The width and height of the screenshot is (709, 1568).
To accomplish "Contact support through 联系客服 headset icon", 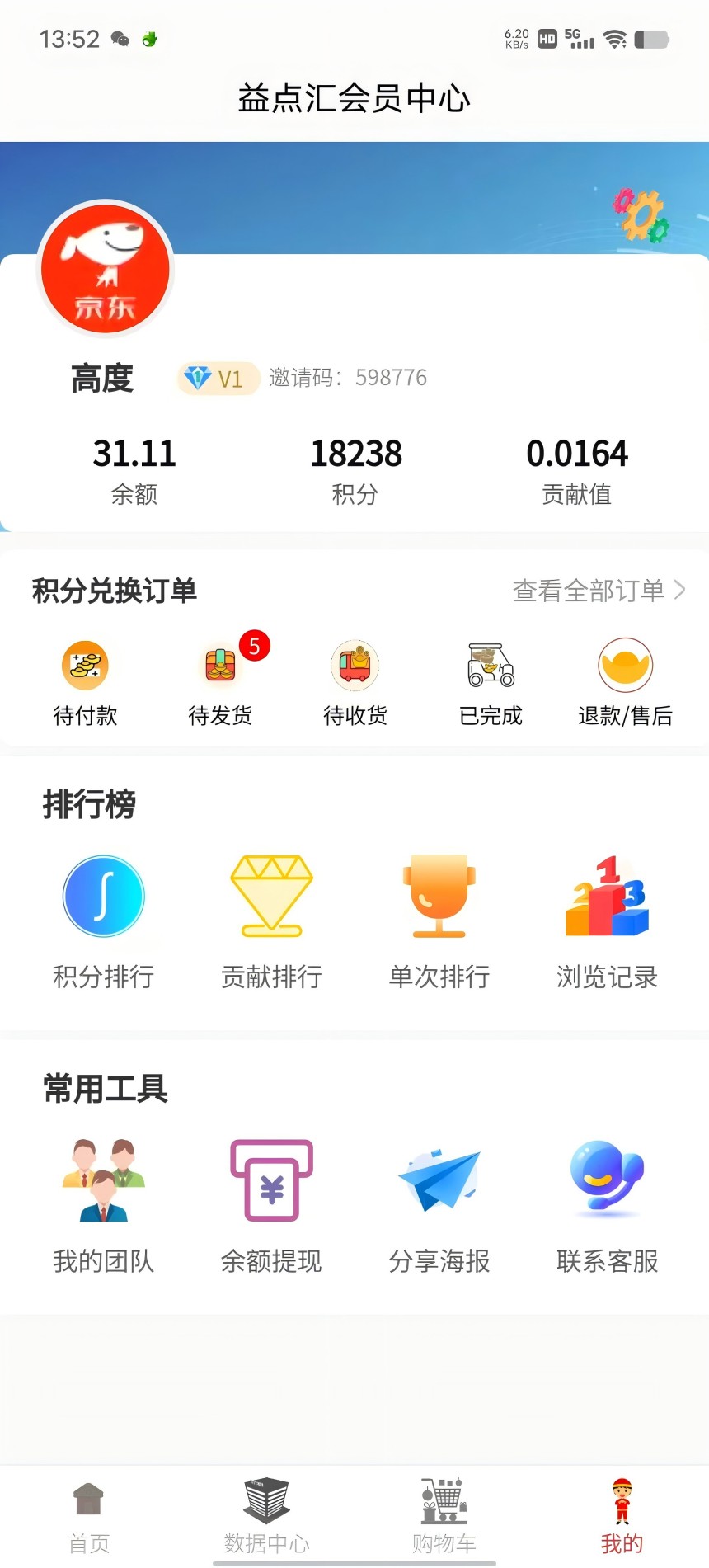I will 606,1180.
